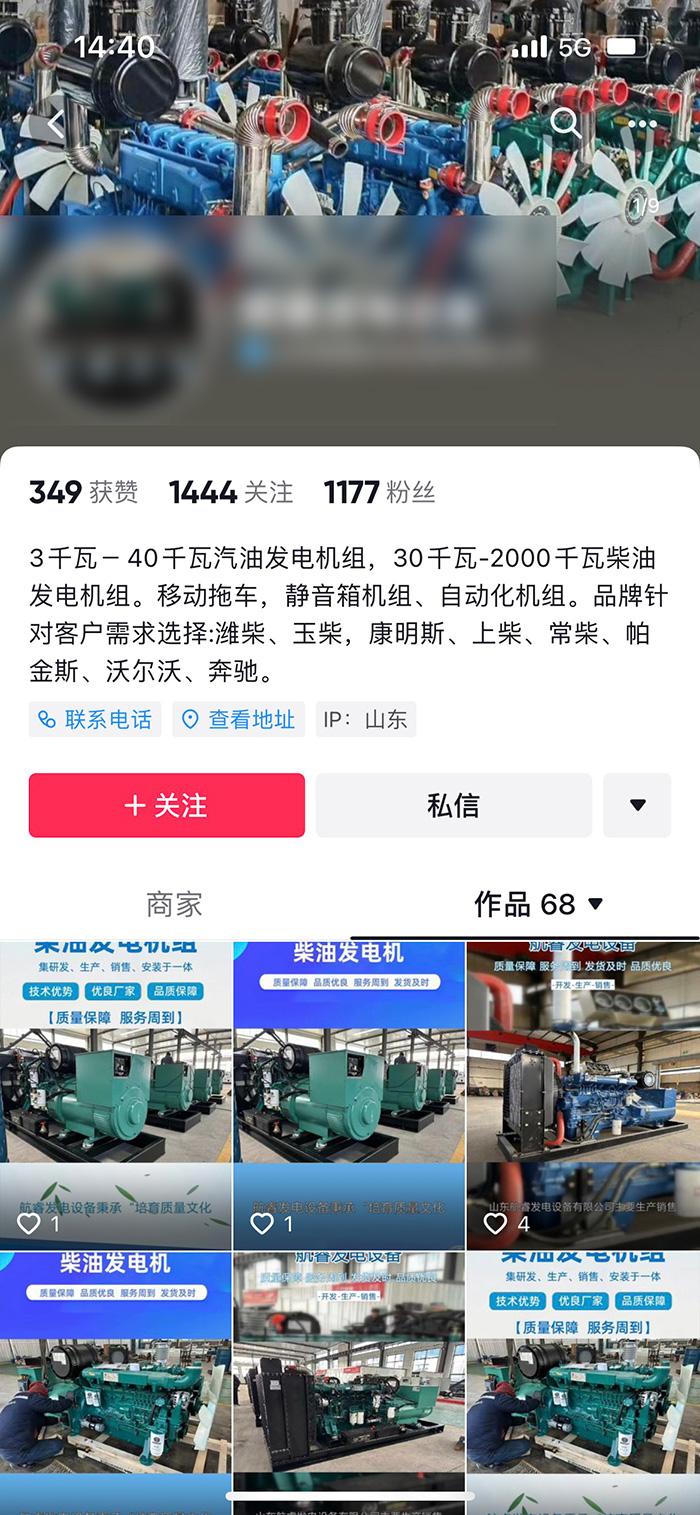Open the 查看地址 address chip

point(238,719)
